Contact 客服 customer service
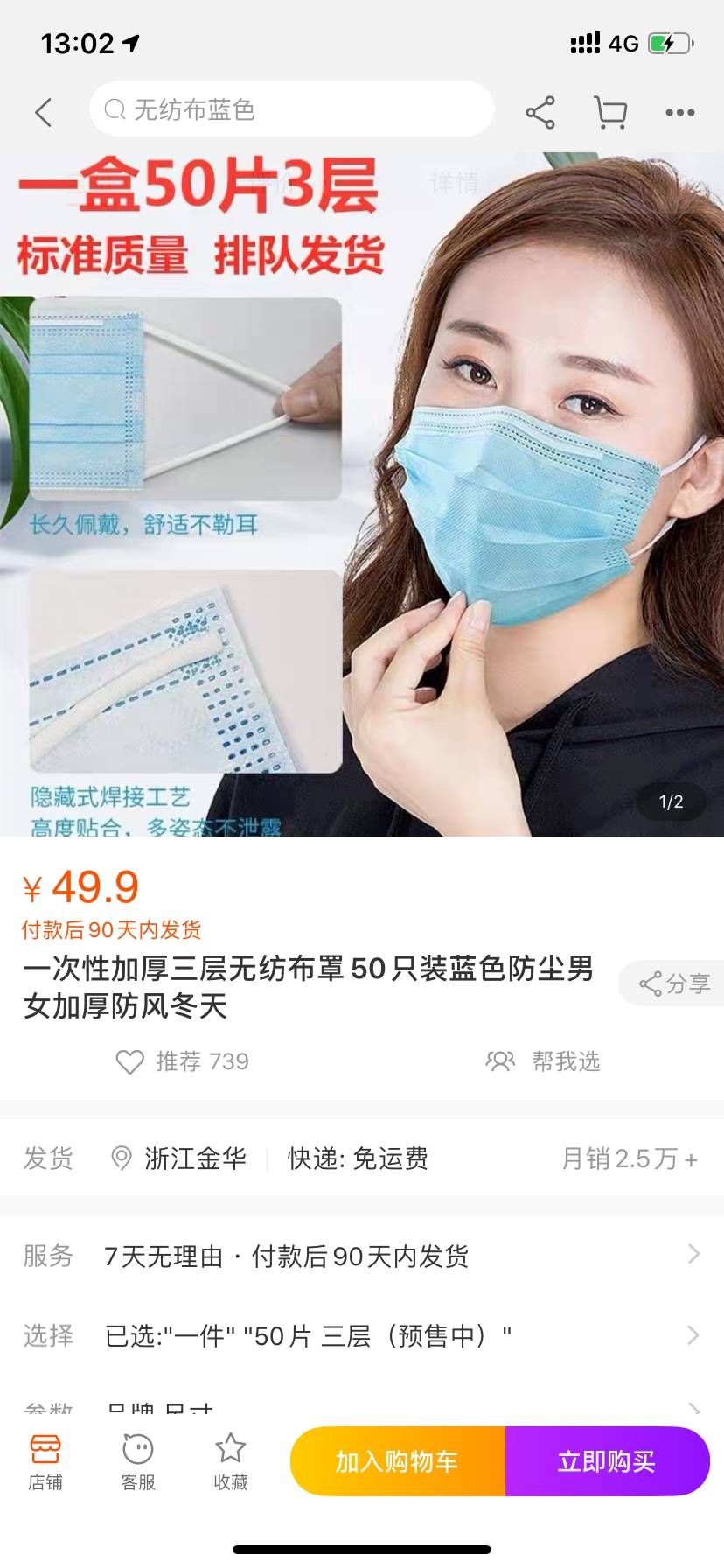The height and width of the screenshot is (1568, 724). pyautogui.click(x=138, y=1461)
